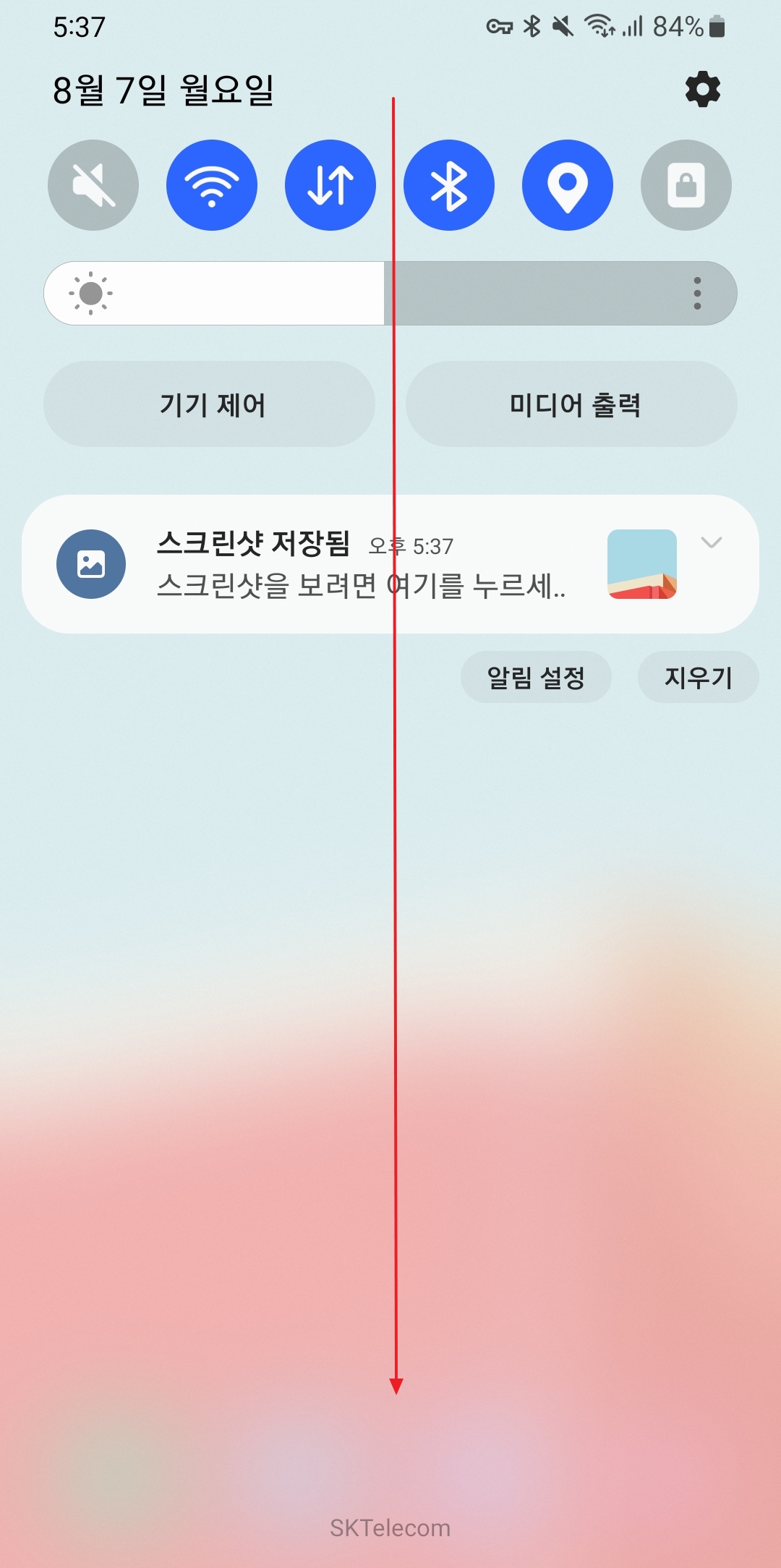Select the Wi-Fi quick toggle icon

[x=211, y=184]
